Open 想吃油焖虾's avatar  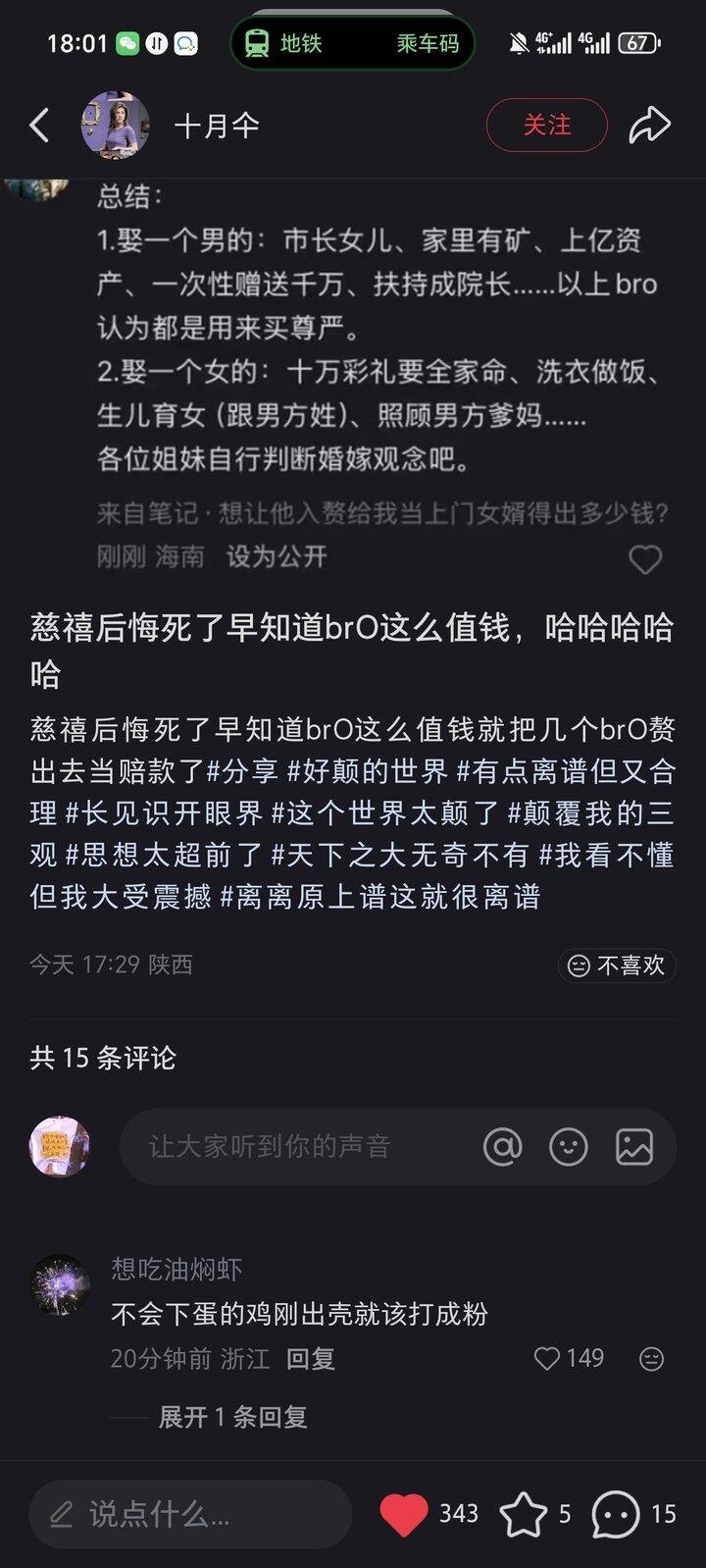[x=60, y=1284]
